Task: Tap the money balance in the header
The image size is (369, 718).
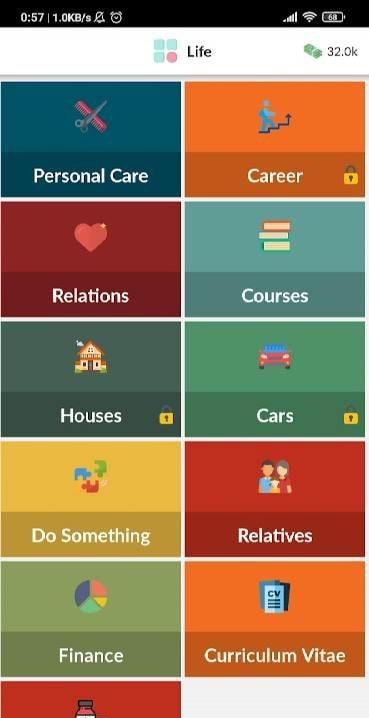Action: pos(331,51)
